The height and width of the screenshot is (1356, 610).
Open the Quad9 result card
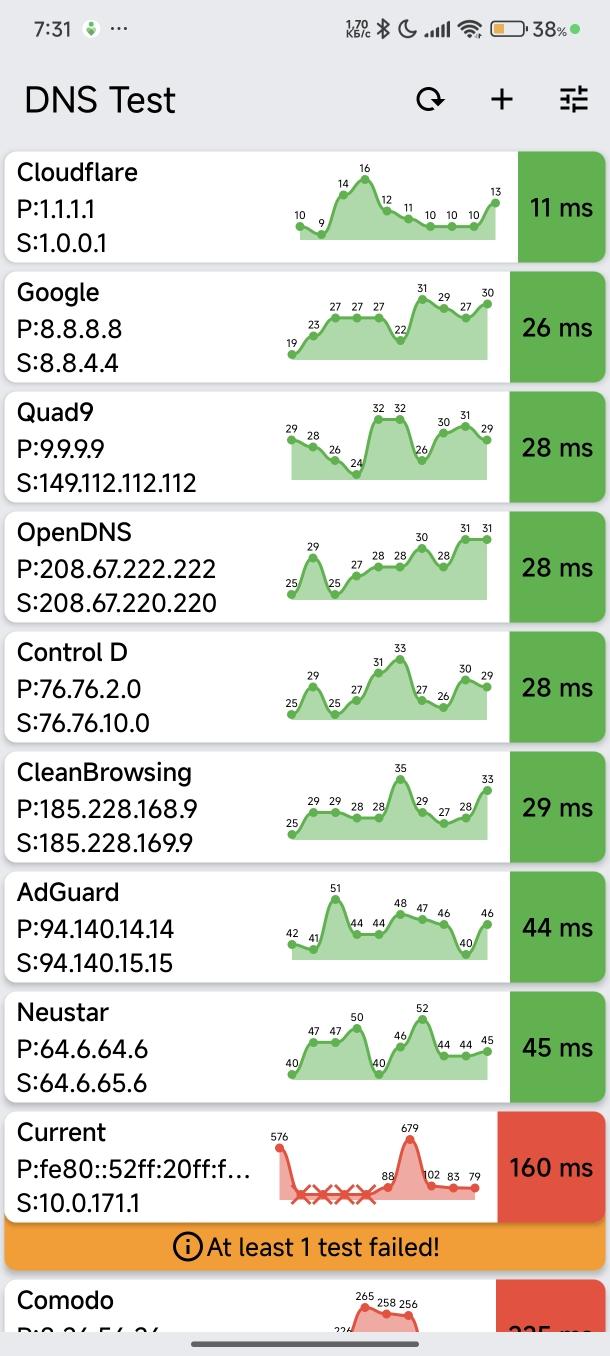tap(305, 447)
